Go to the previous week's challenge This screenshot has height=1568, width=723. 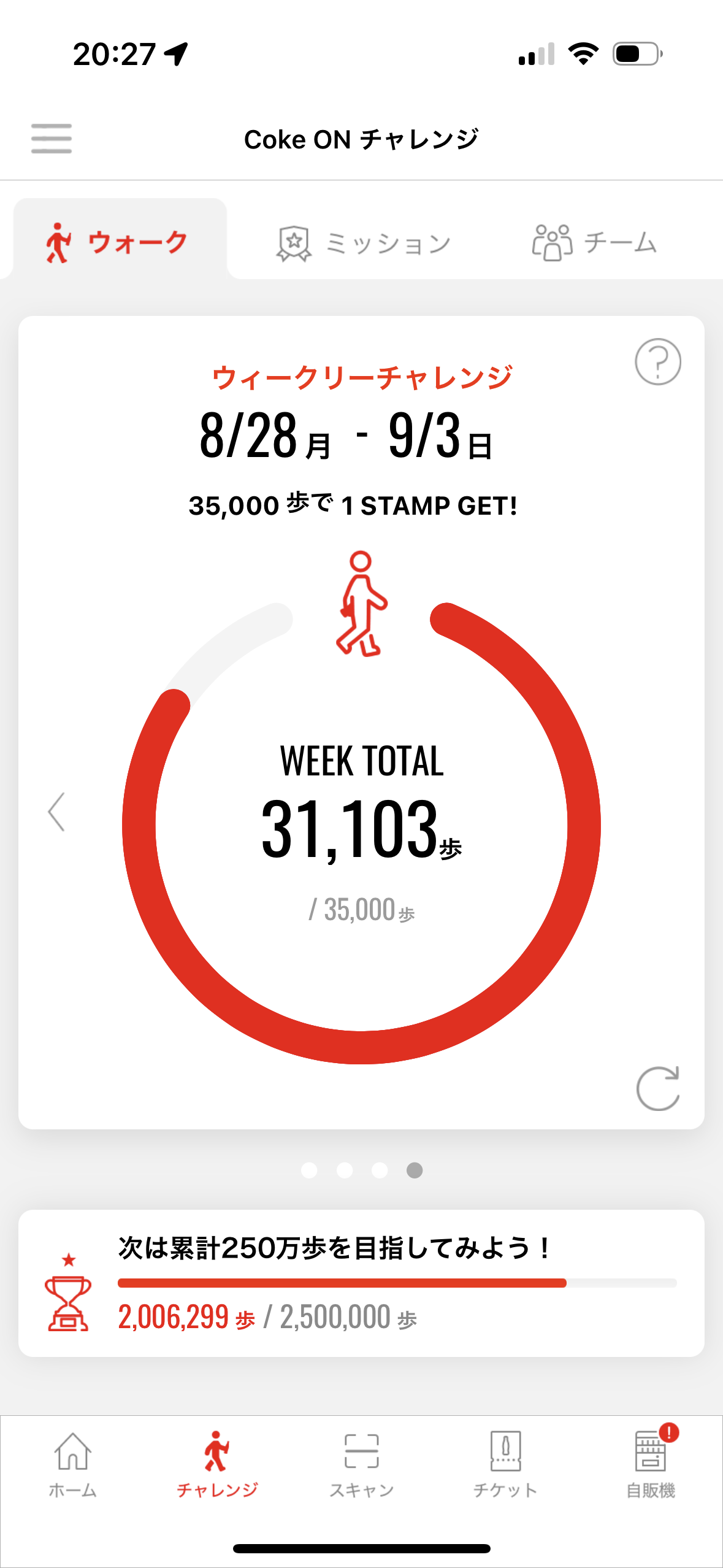point(56,812)
